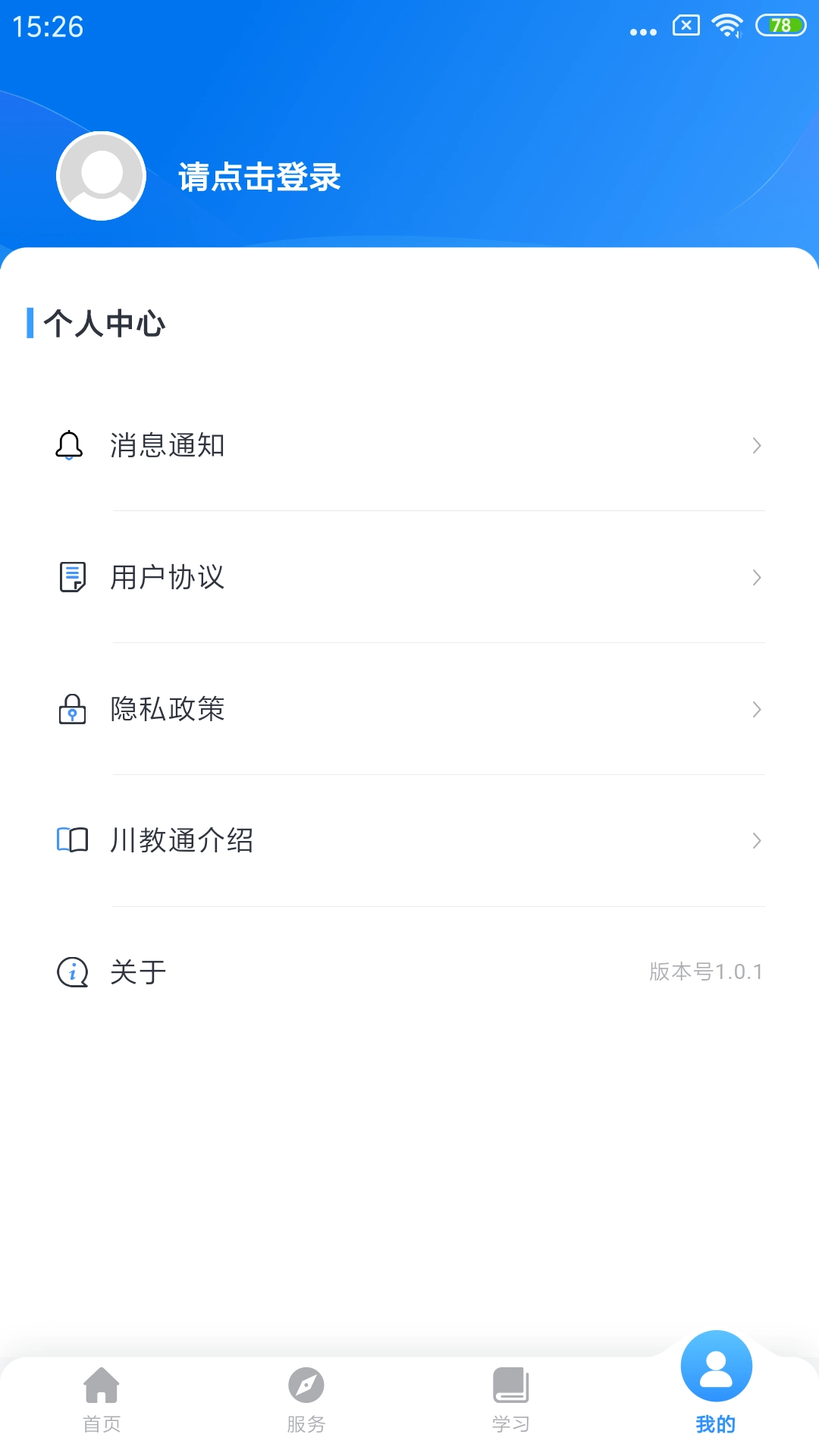Viewport: 819px width, 1456px height.
Task: Open 用户协议 using the right arrow
Action: (x=757, y=578)
